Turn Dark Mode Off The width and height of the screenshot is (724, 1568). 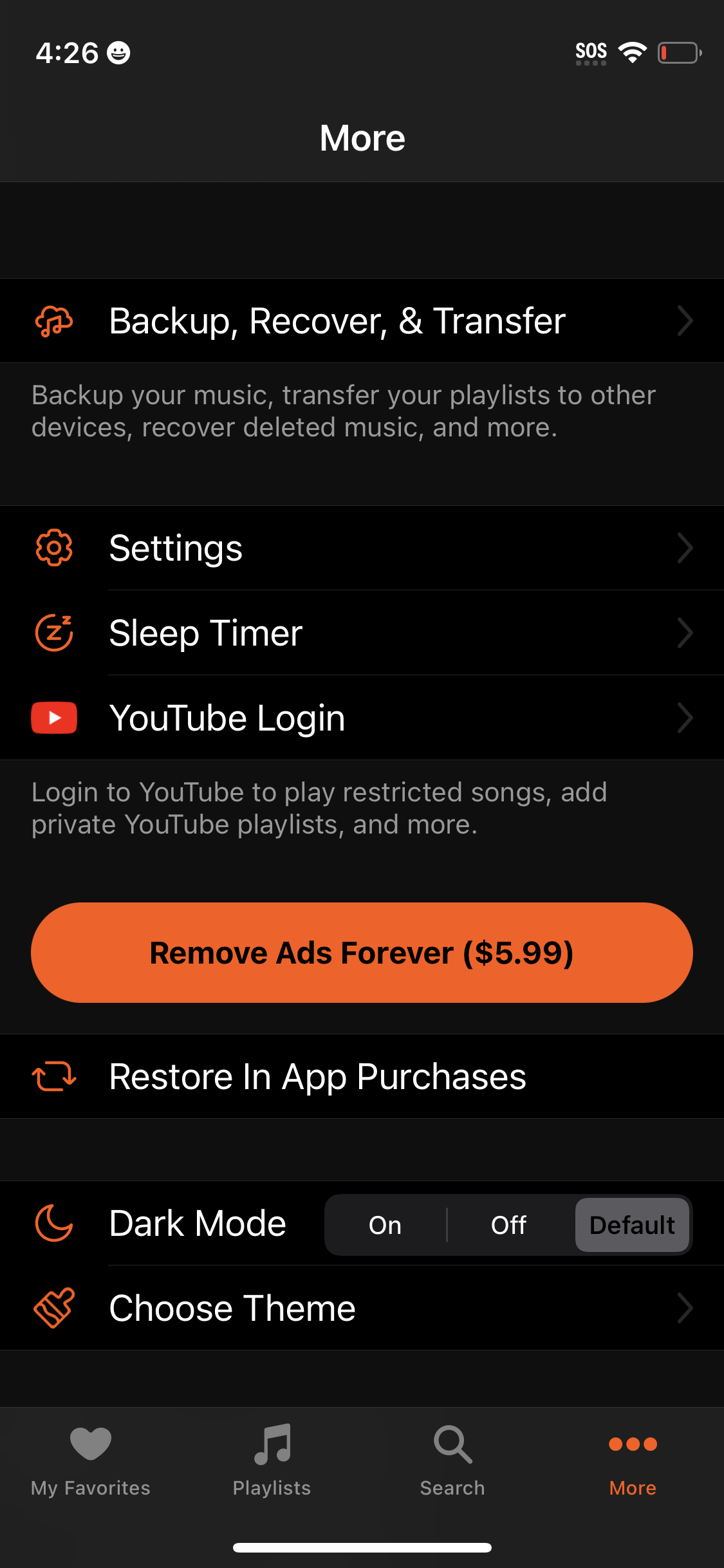tap(508, 1225)
